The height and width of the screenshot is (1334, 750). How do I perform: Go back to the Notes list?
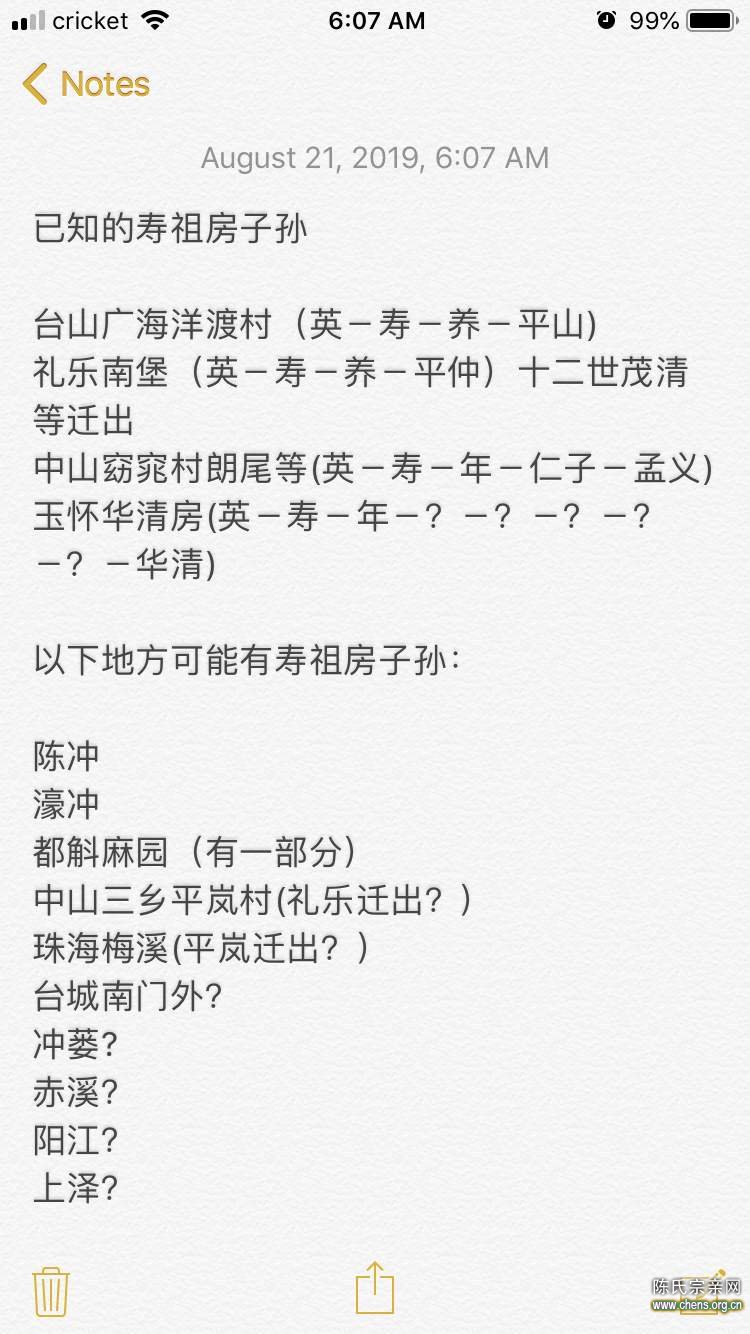86,84
